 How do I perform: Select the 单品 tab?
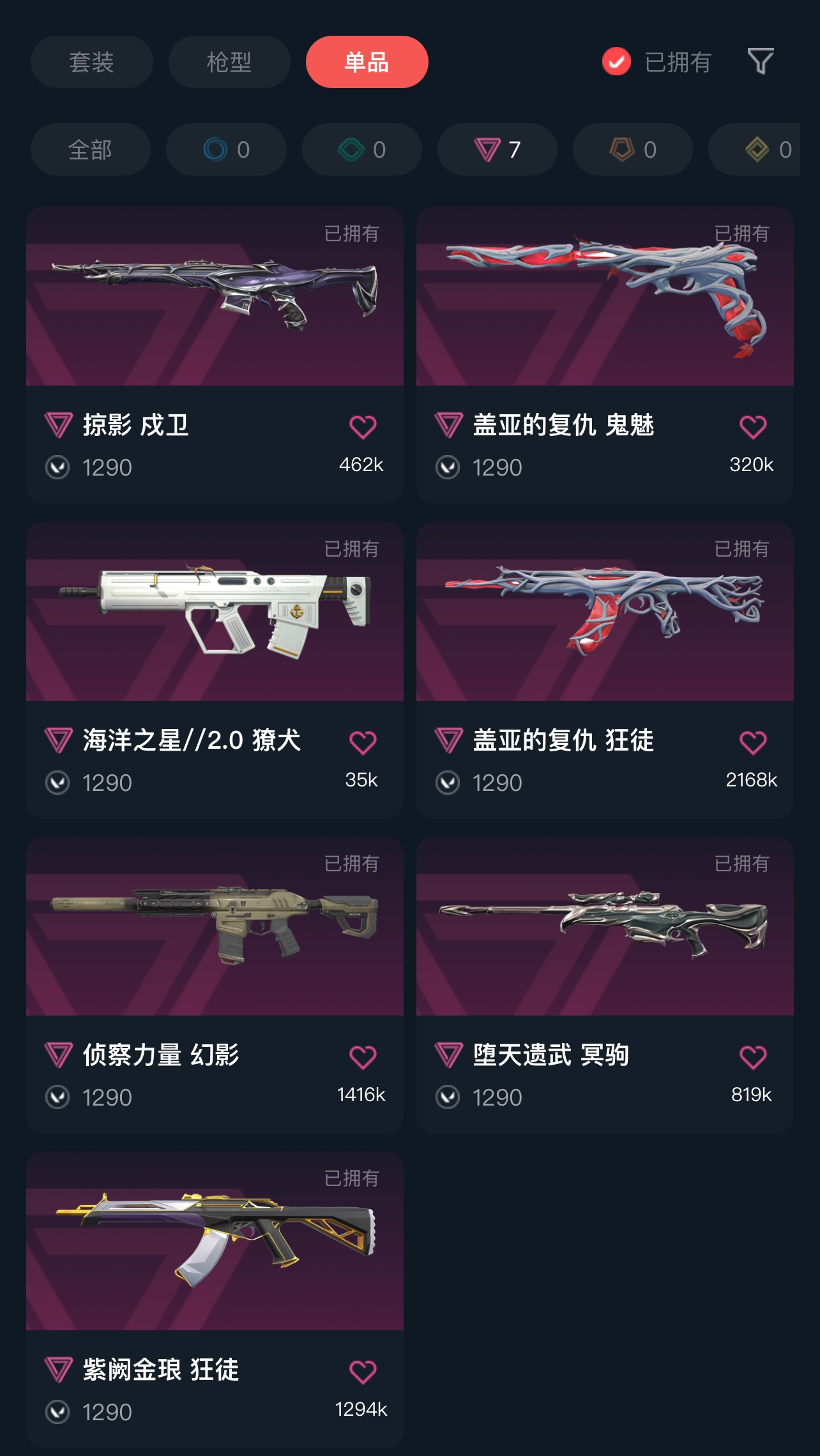[x=367, y=62]
